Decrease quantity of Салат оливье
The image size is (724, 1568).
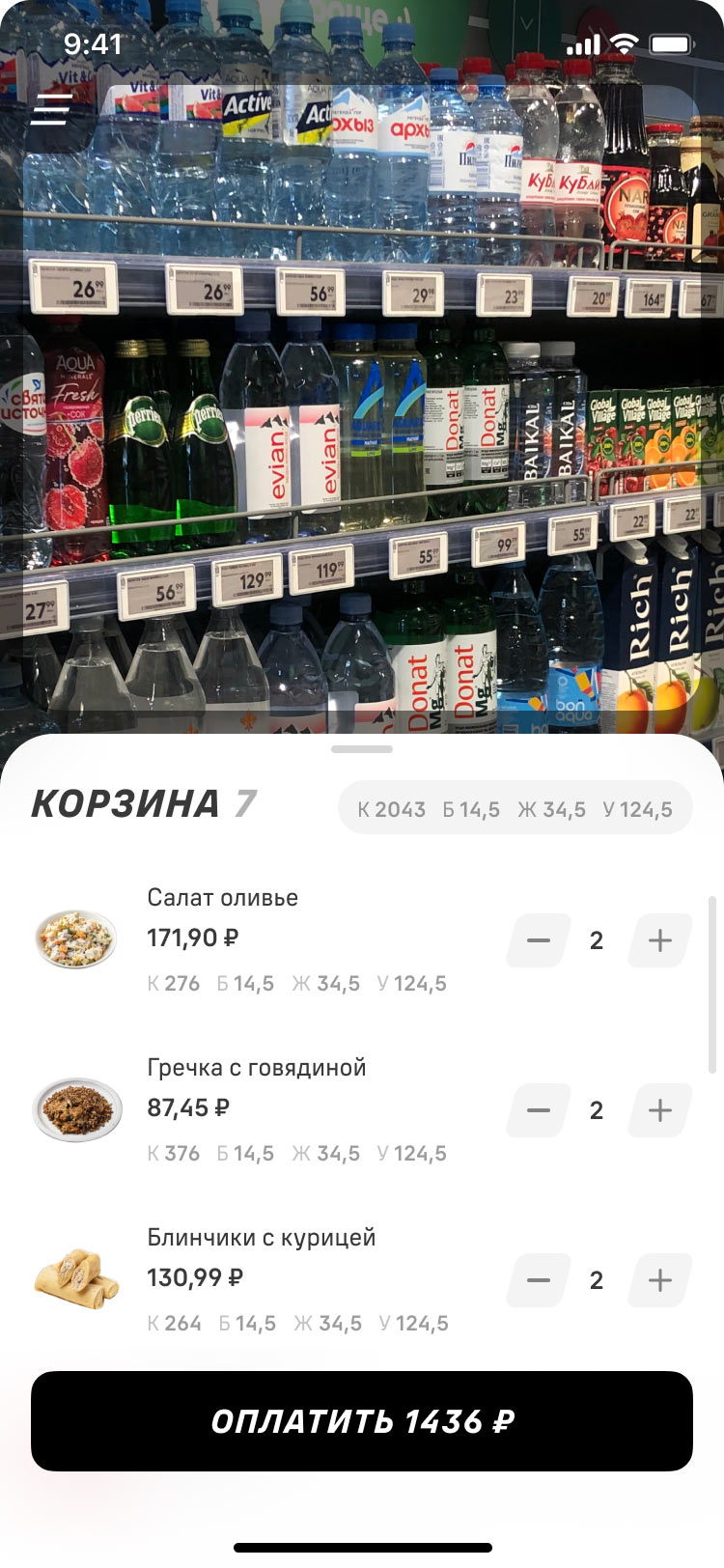tap(539, 940)
